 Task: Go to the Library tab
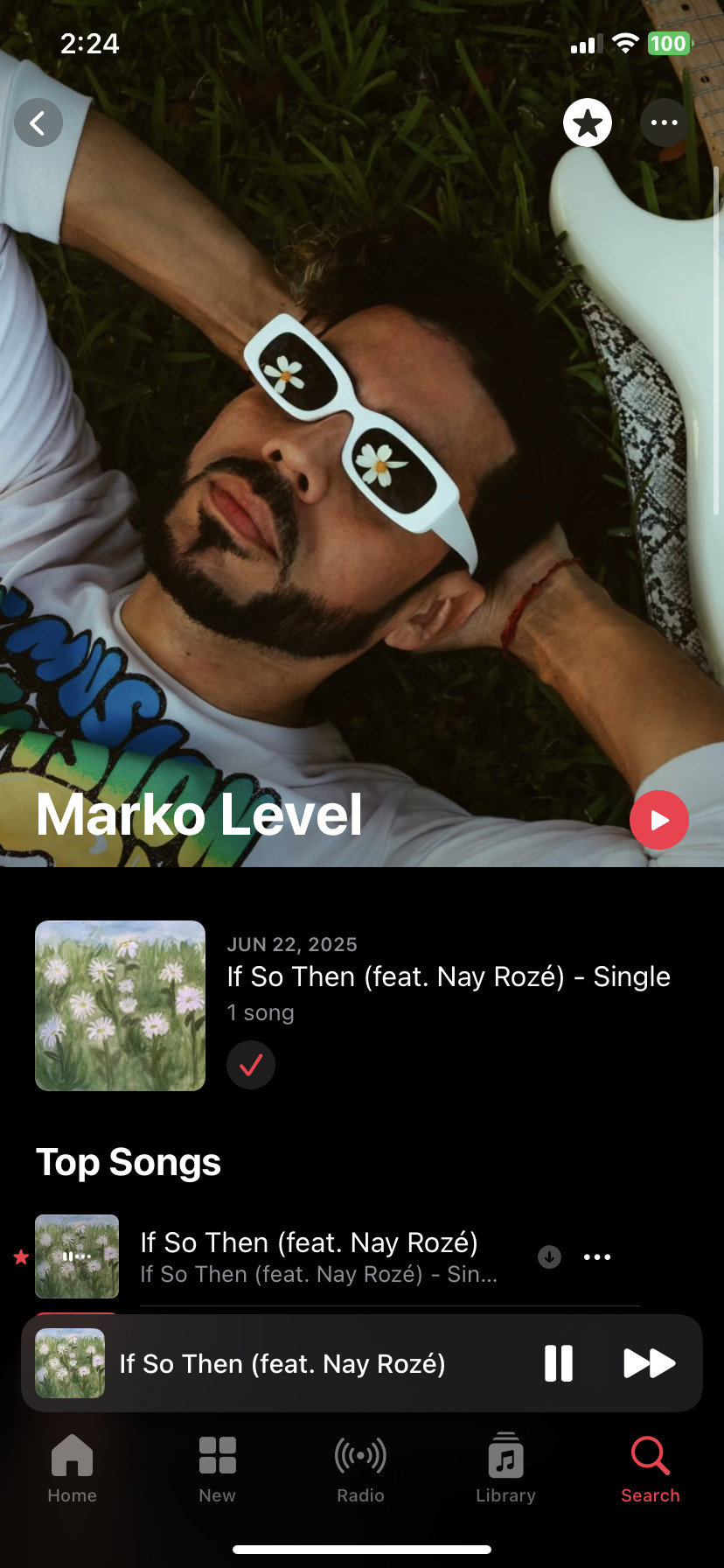pyautogui.click(x=505, y=1469)
